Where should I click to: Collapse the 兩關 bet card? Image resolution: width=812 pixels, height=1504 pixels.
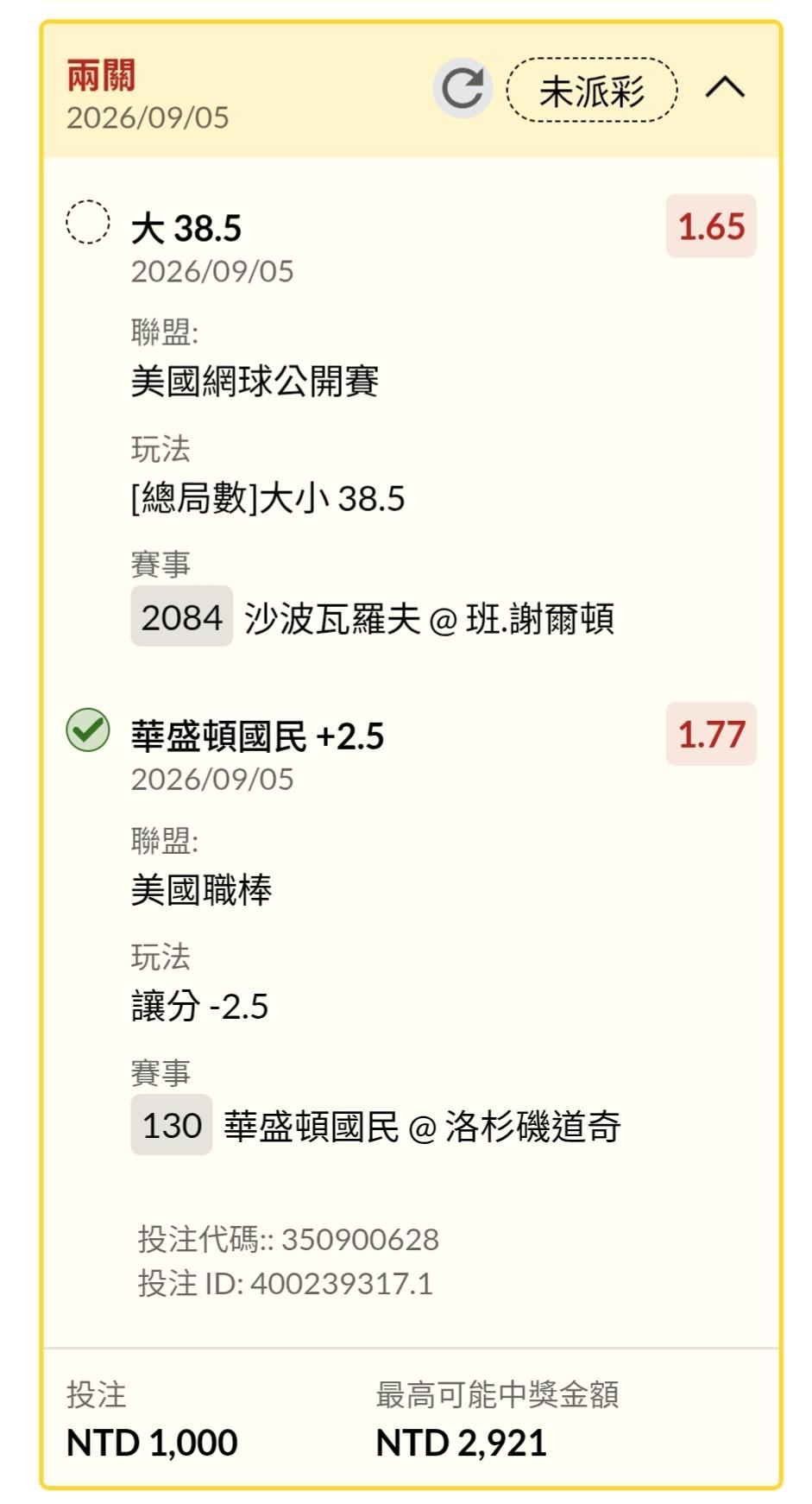tap(725, 87)
